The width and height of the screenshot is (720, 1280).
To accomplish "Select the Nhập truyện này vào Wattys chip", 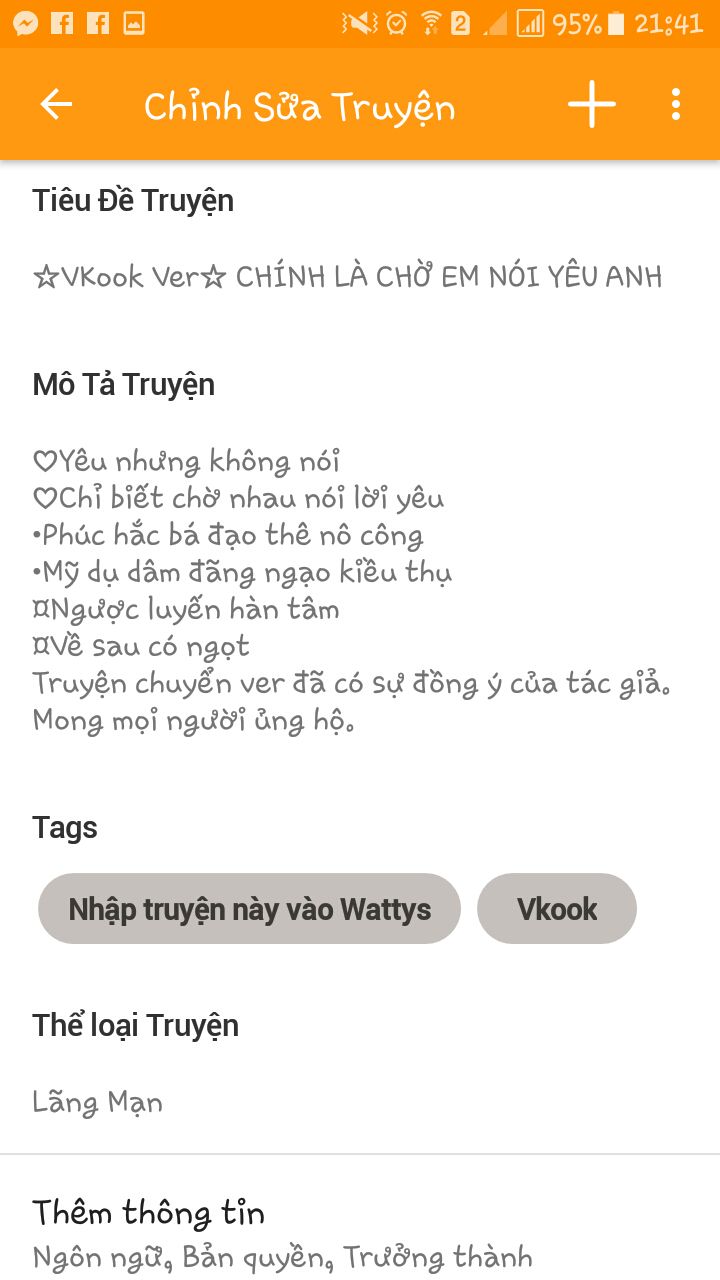I will [x=249, y=909].
